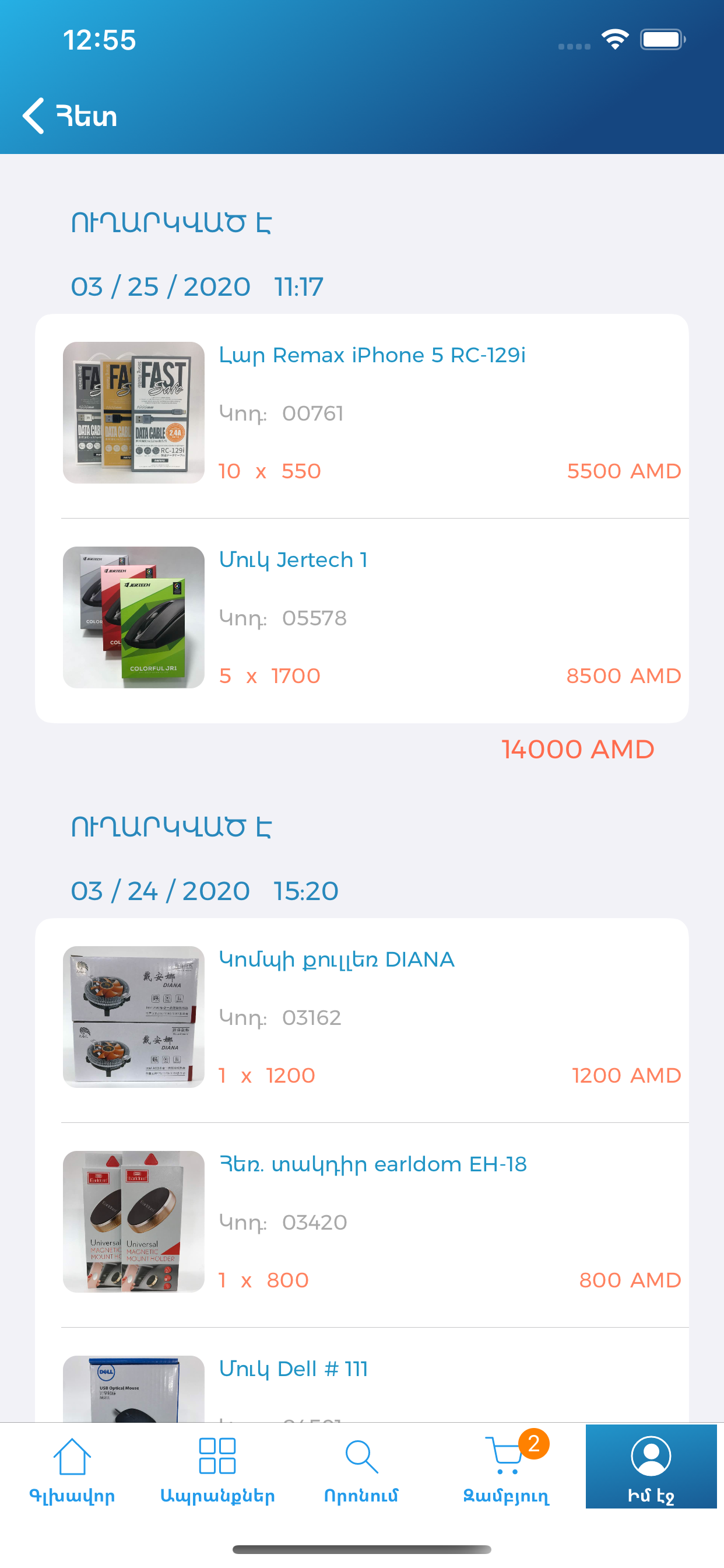Open the Կոմպի քուլլեռ DIANA item
Screen dimensions: 724x1568
pyautogui.click(x=362, y=1020)
